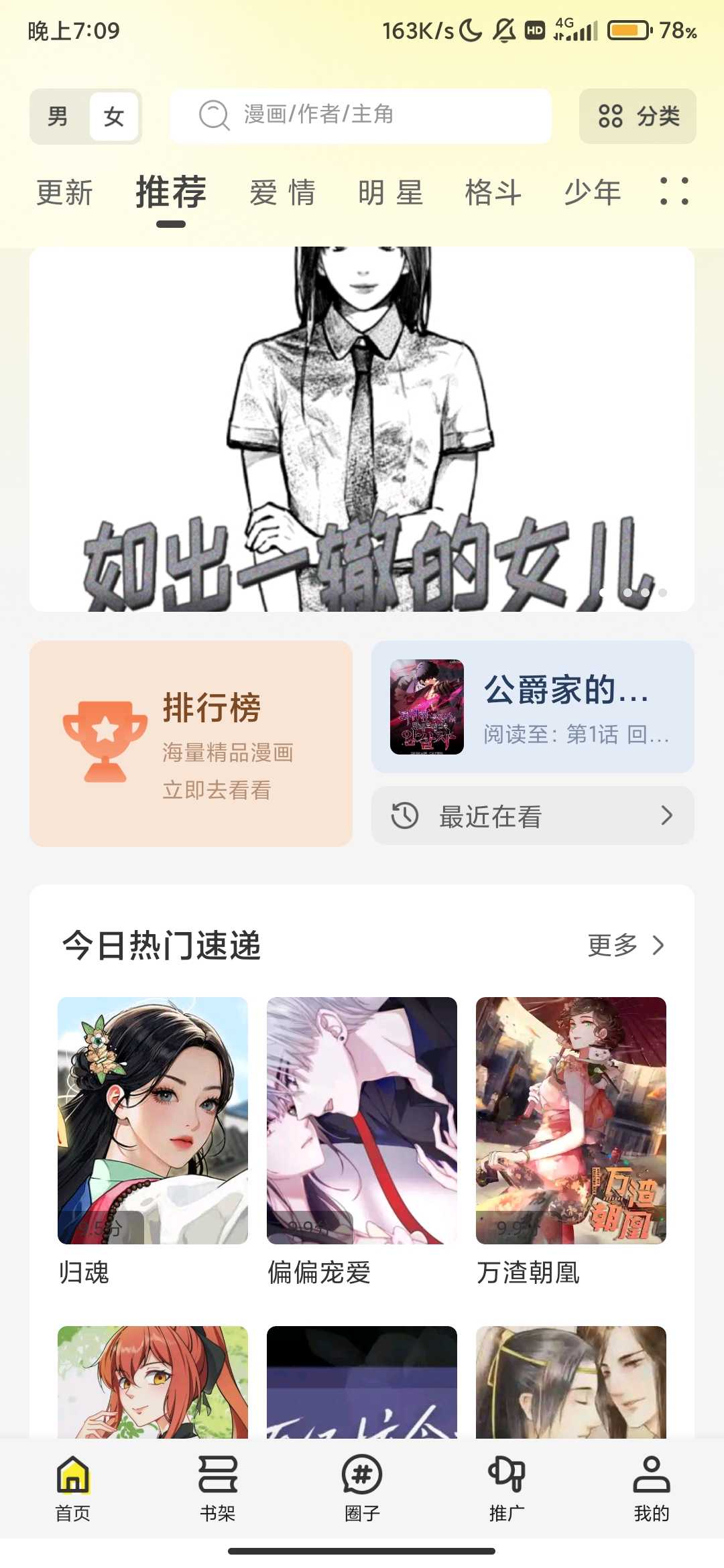Open the 分类 categories page
The width and height of the screenshot is (724, 1568).
click(x=638, y=116)
